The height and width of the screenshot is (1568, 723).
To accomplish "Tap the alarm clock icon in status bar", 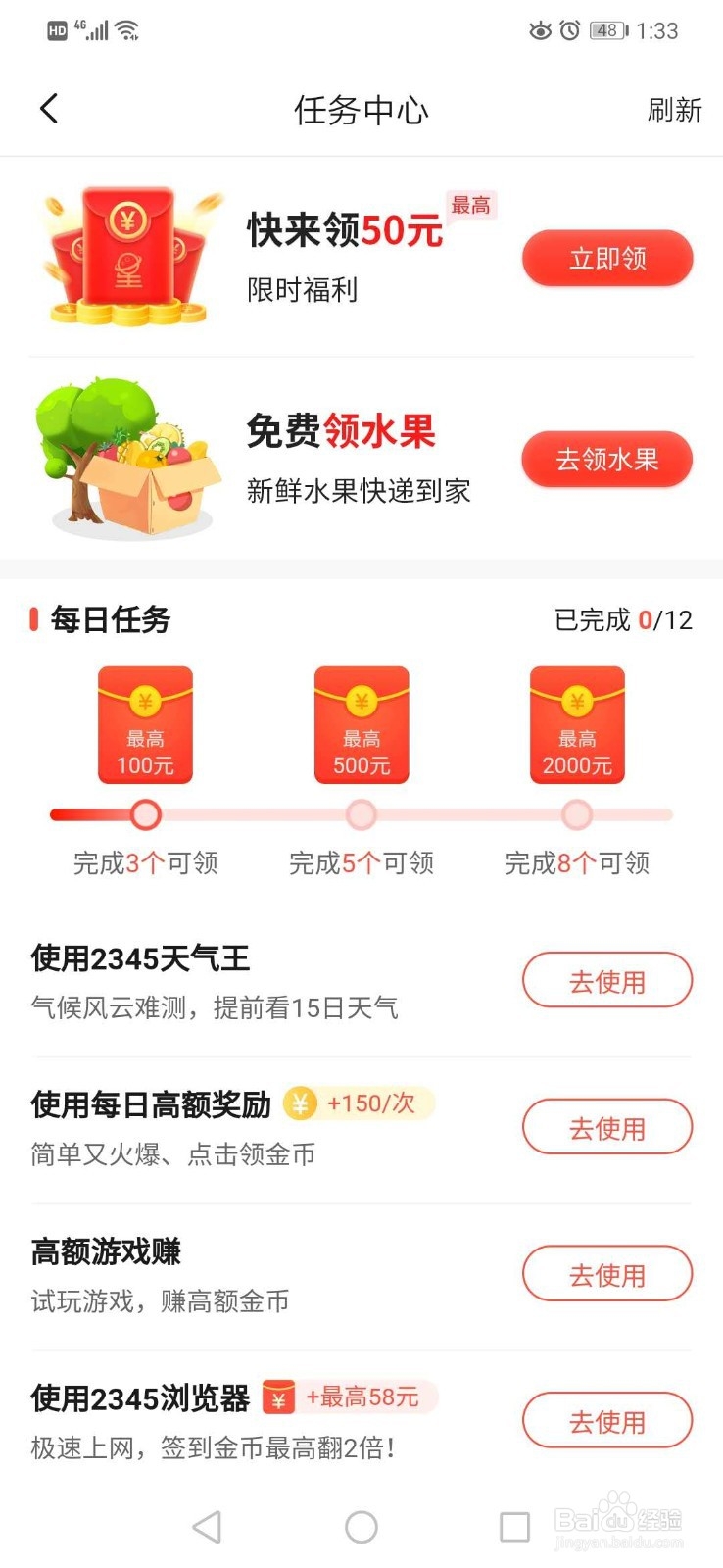I will click(x=568, y=30).
